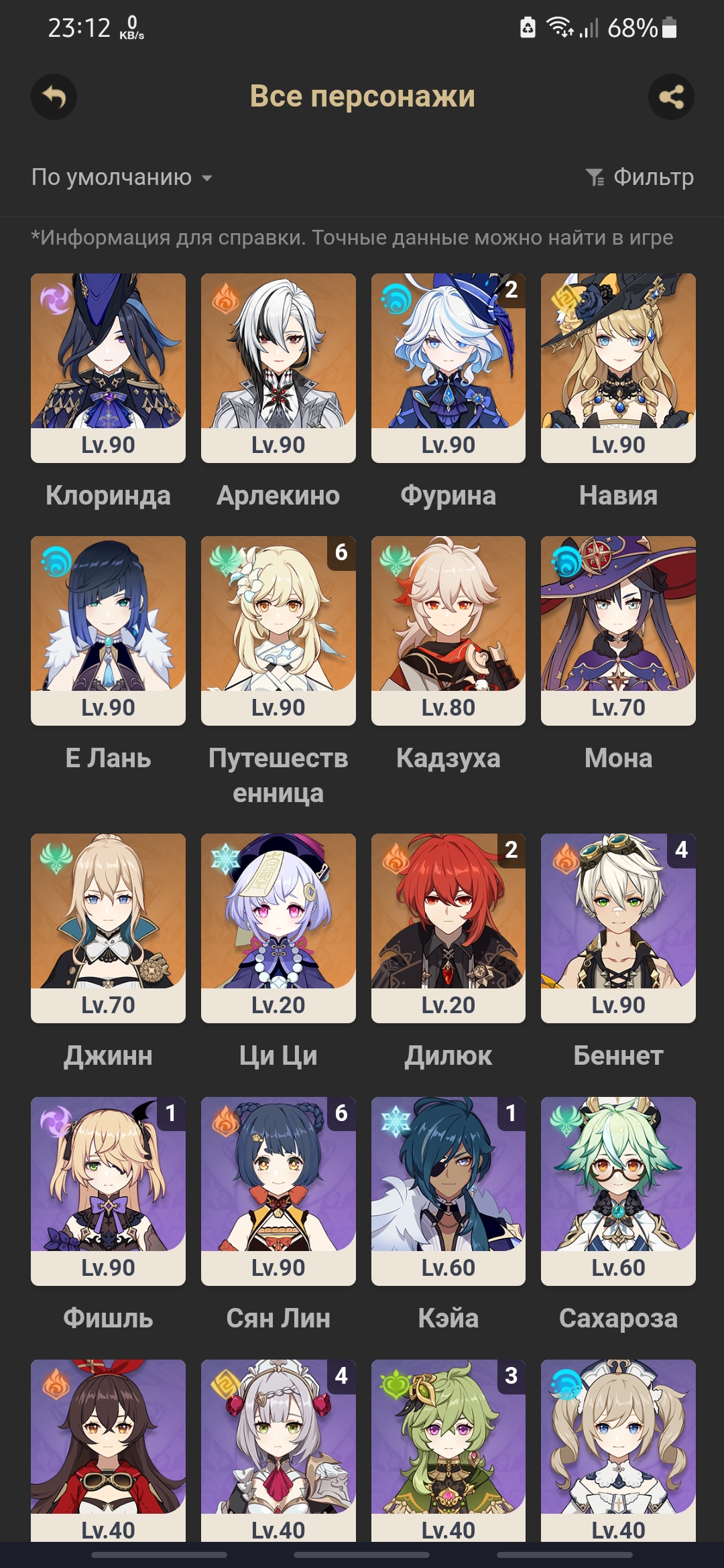Screen dimensions: 724x1568
Task: Open Фишль character card
Action: [x=108, y=1190]
